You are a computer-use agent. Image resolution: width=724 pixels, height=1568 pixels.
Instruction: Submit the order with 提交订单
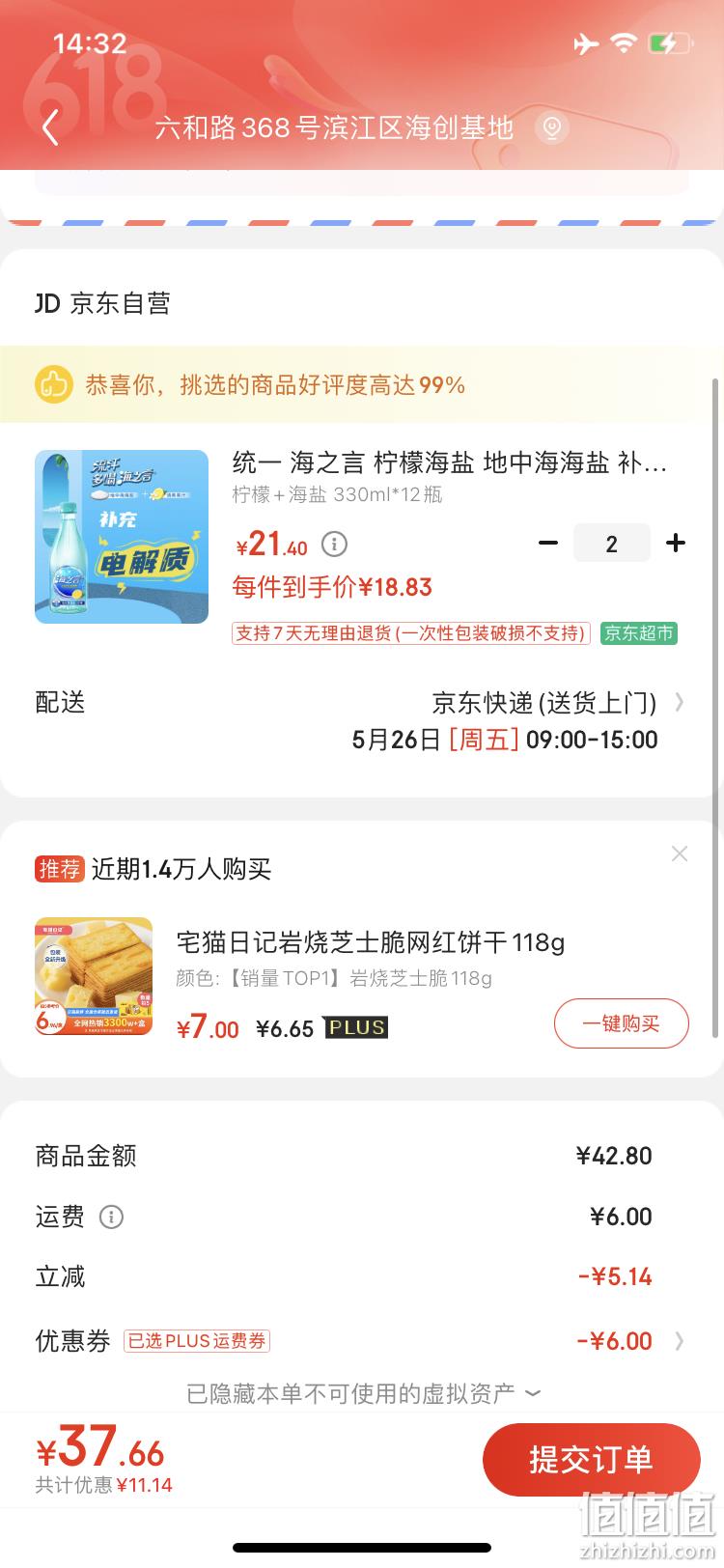point(591,1459)
